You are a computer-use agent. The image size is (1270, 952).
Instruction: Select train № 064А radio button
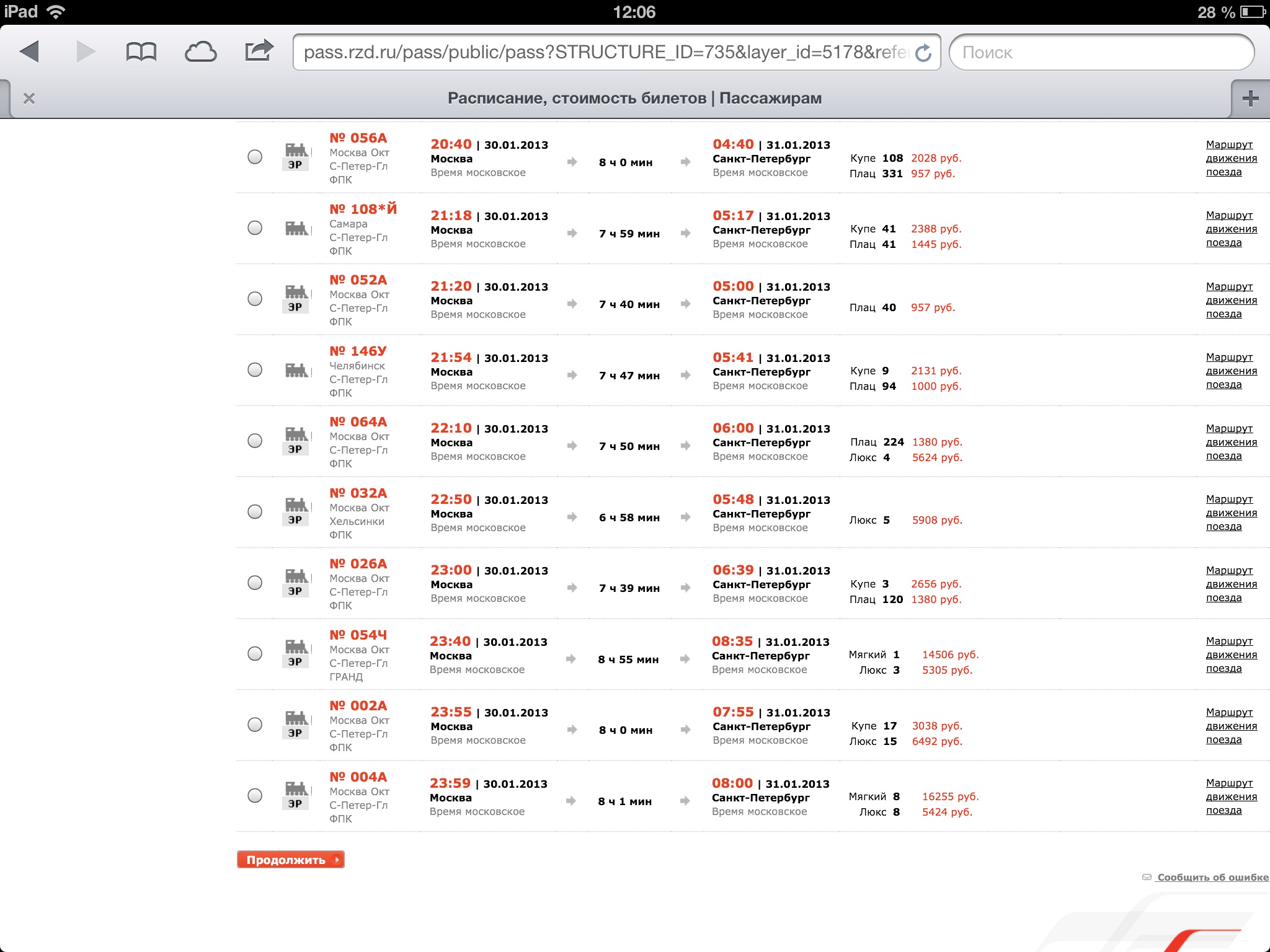click(255, 441)
